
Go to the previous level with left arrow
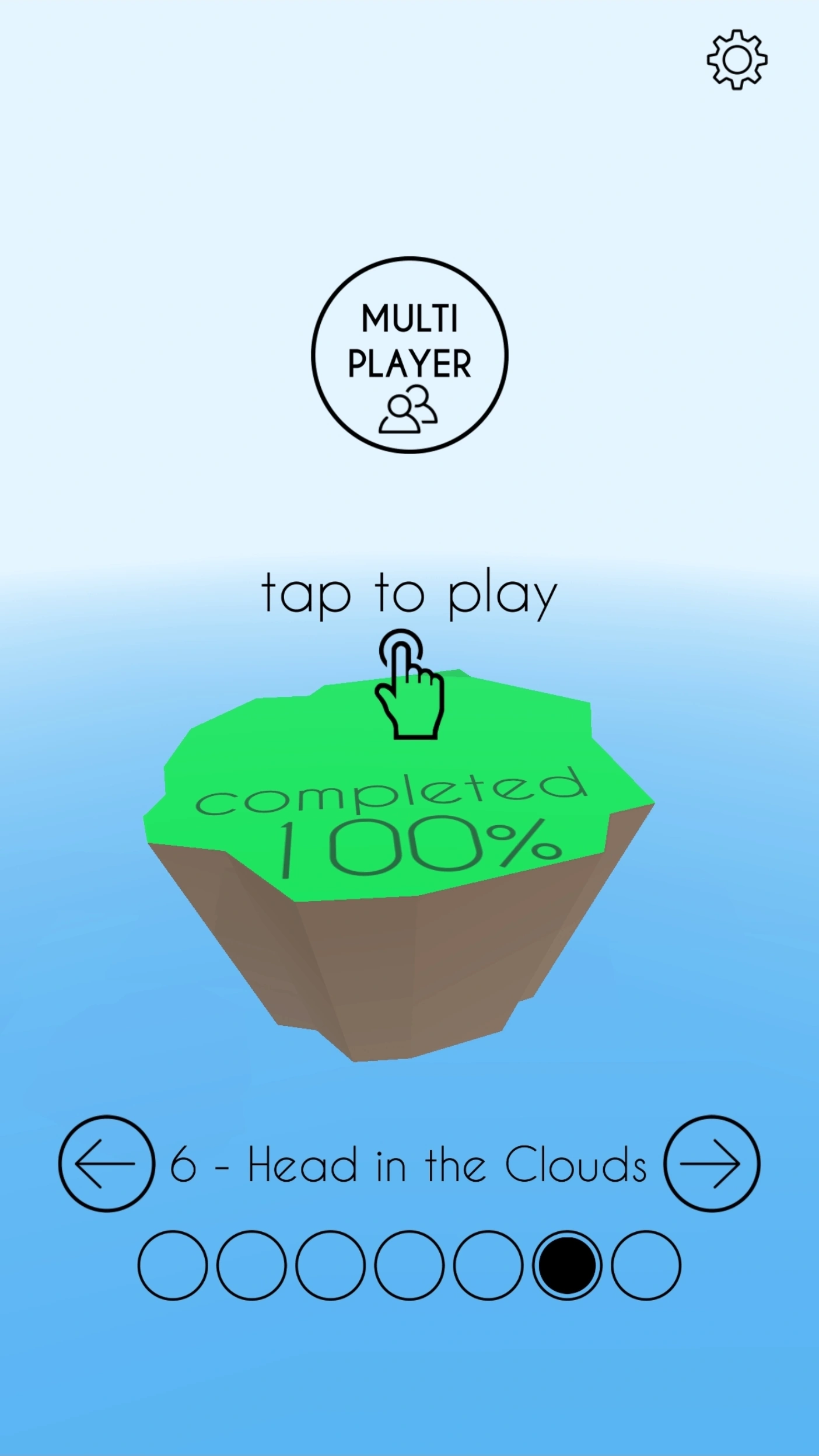[x=107, y=1164]
